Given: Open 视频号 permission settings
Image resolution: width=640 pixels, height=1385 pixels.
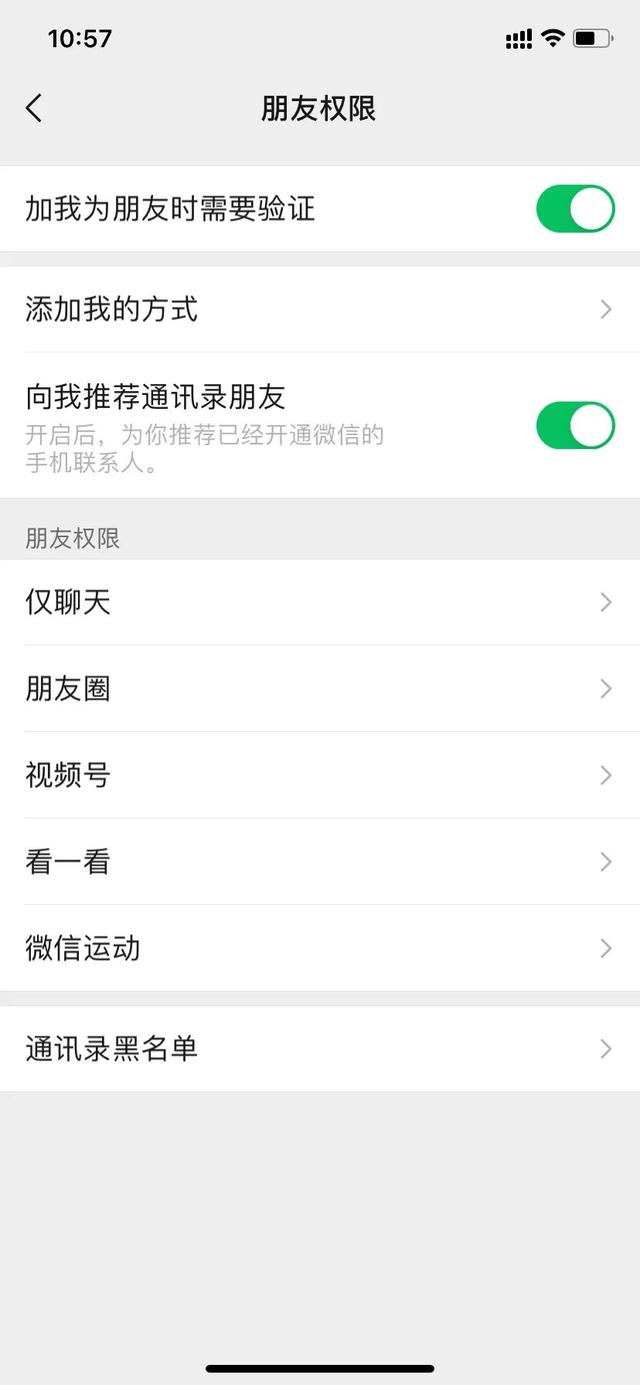Looking at the screenshot, I should (320, 775).
